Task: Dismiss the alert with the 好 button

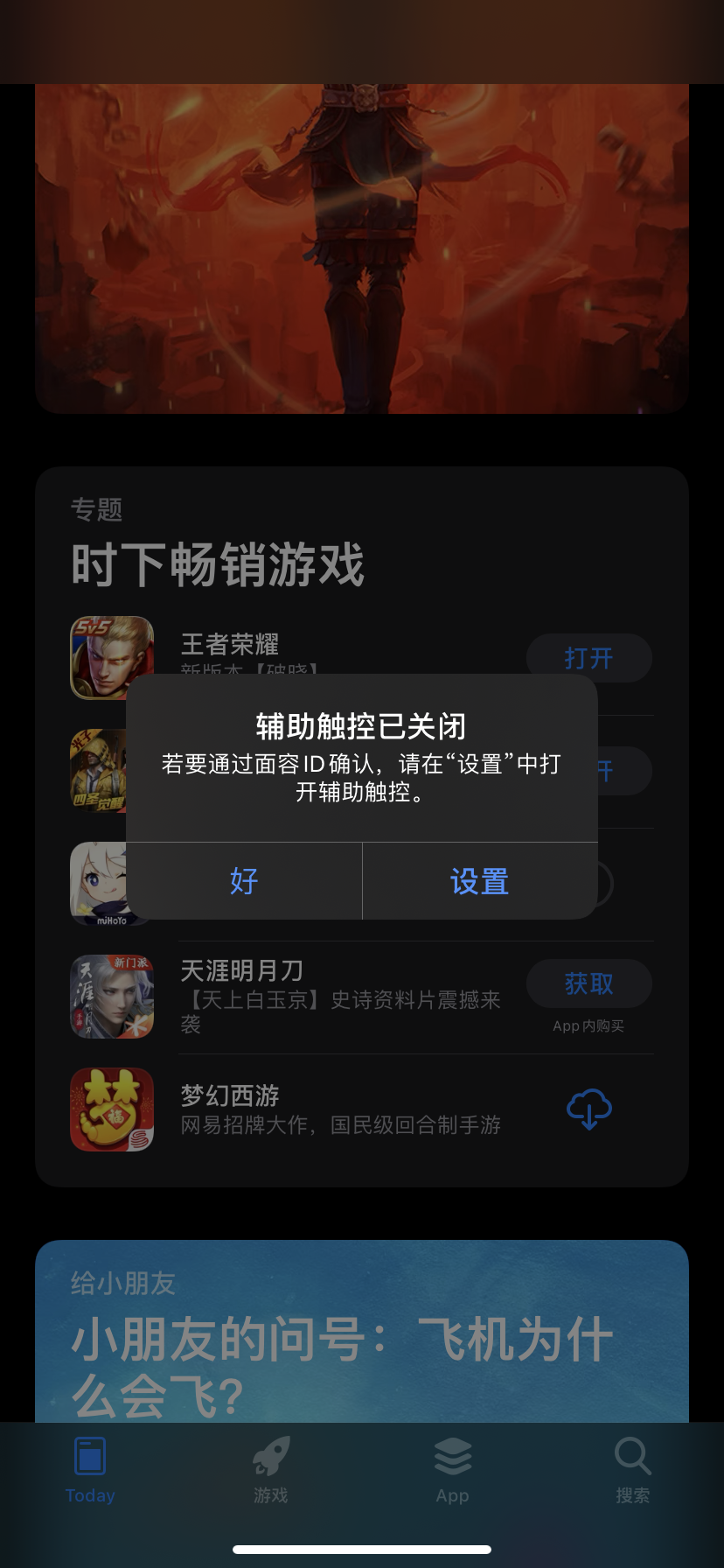Action: pos(244,881)
